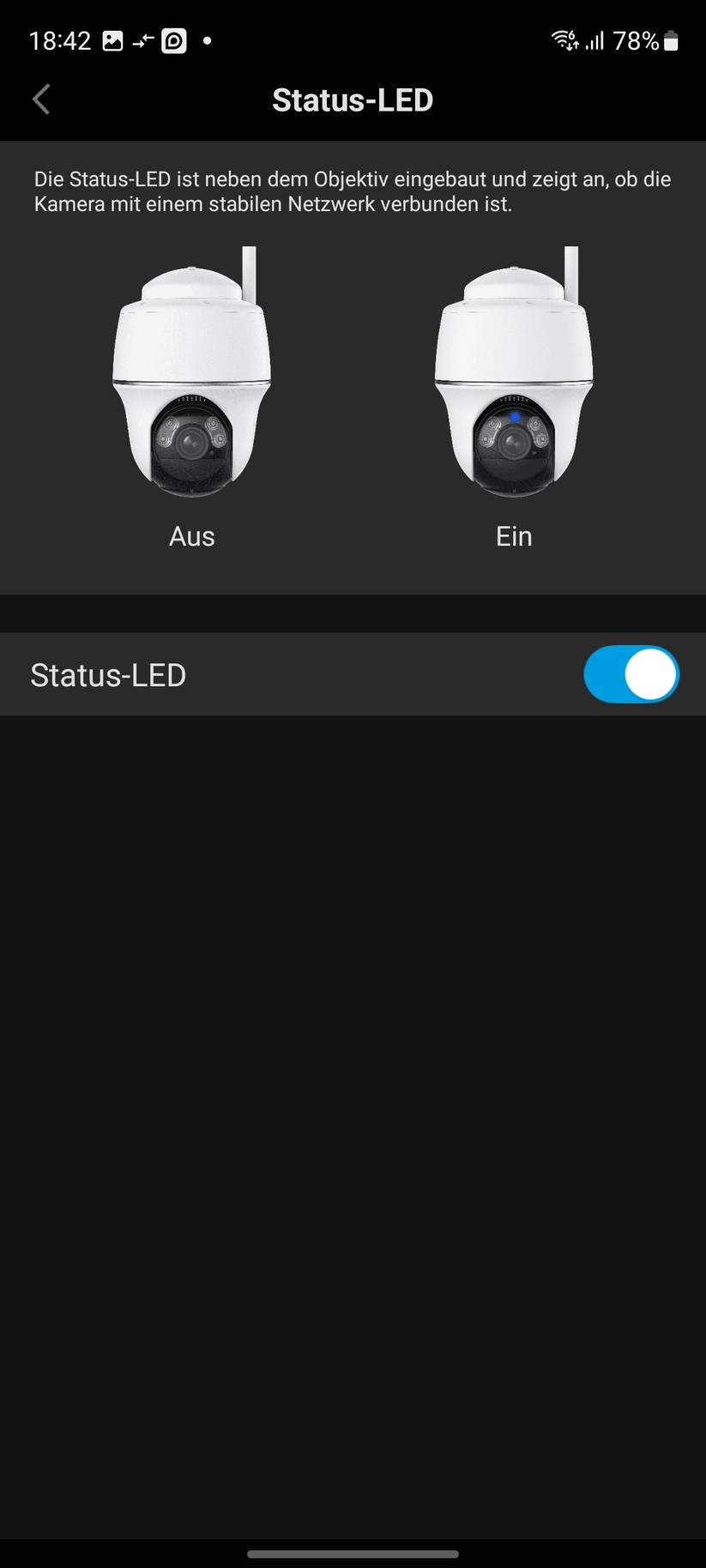Tap the data transfer notification icon
This screenshot has height=1568, width=706.
[142, 39]
